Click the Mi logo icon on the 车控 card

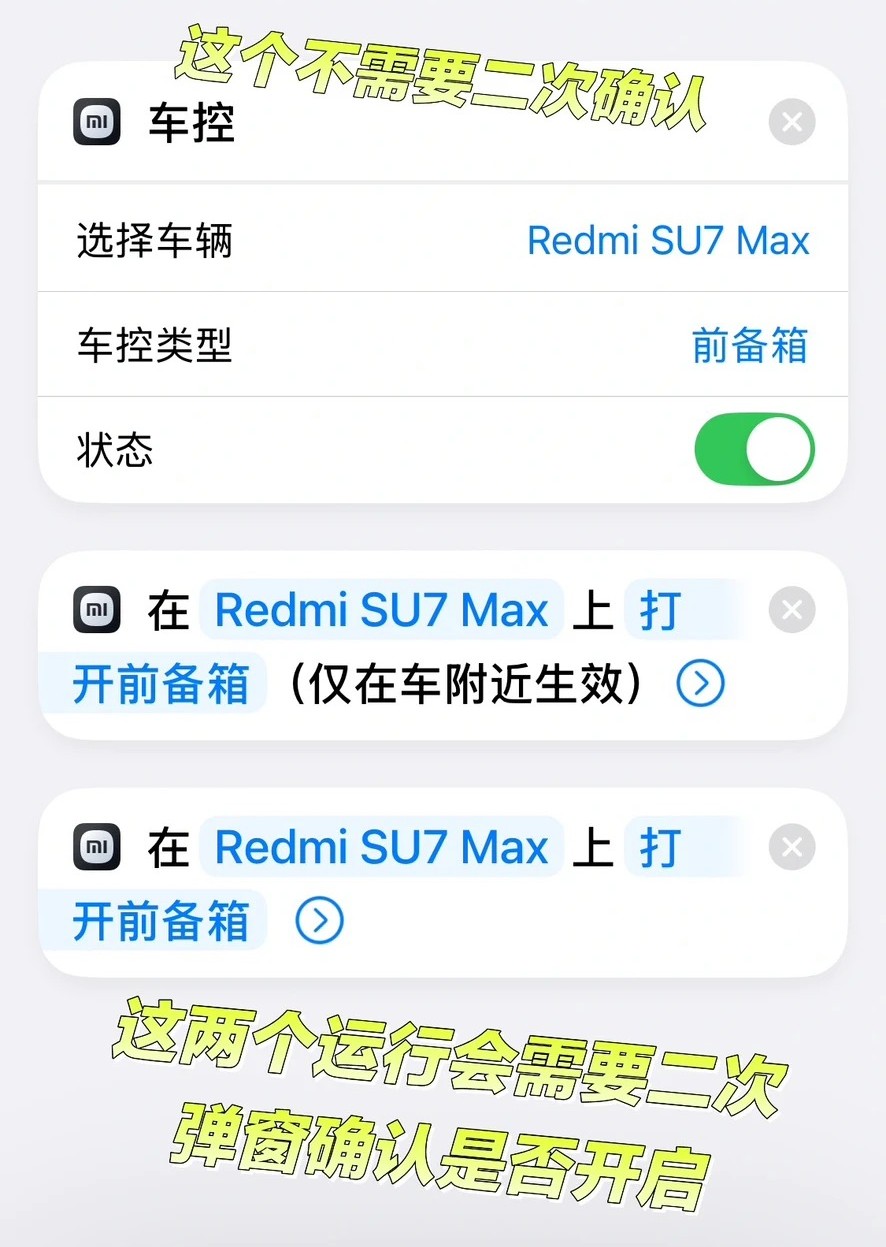pos(97,122)
